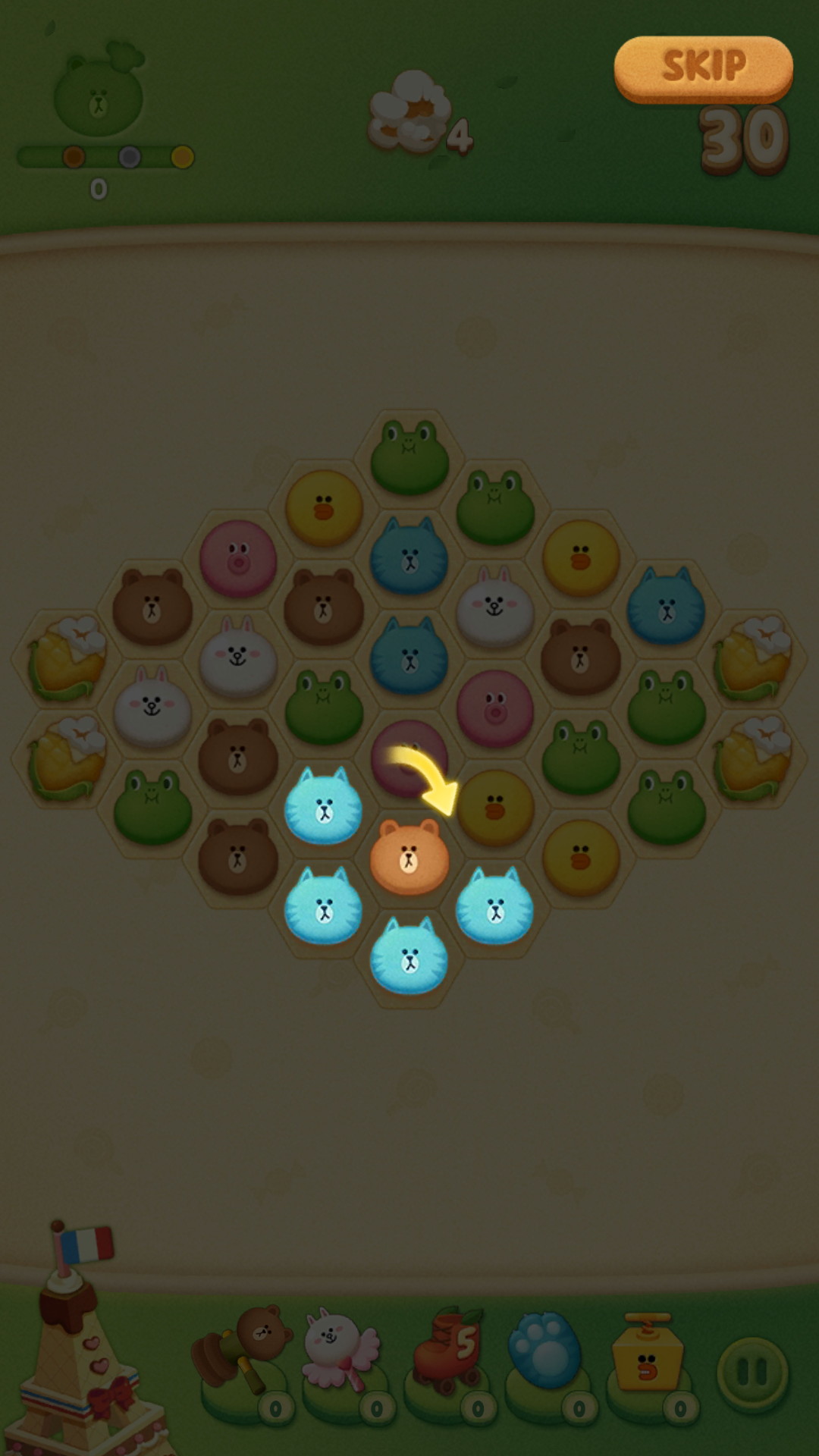Tap the SKIP button
The width and height of the screenshot is (819, 1456).
[x=703, y=67]
